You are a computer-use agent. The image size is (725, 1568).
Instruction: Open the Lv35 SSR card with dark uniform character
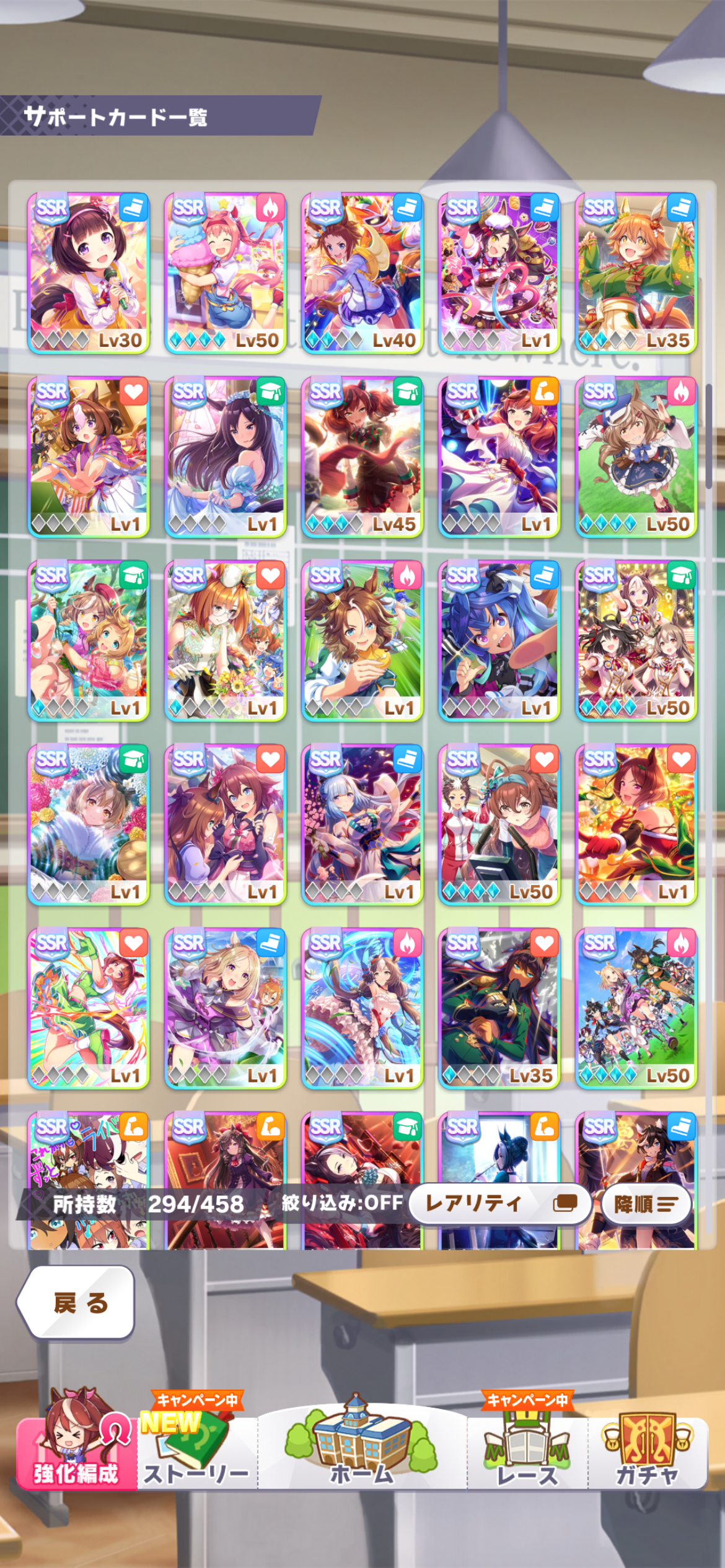(x=499, y=1008)
